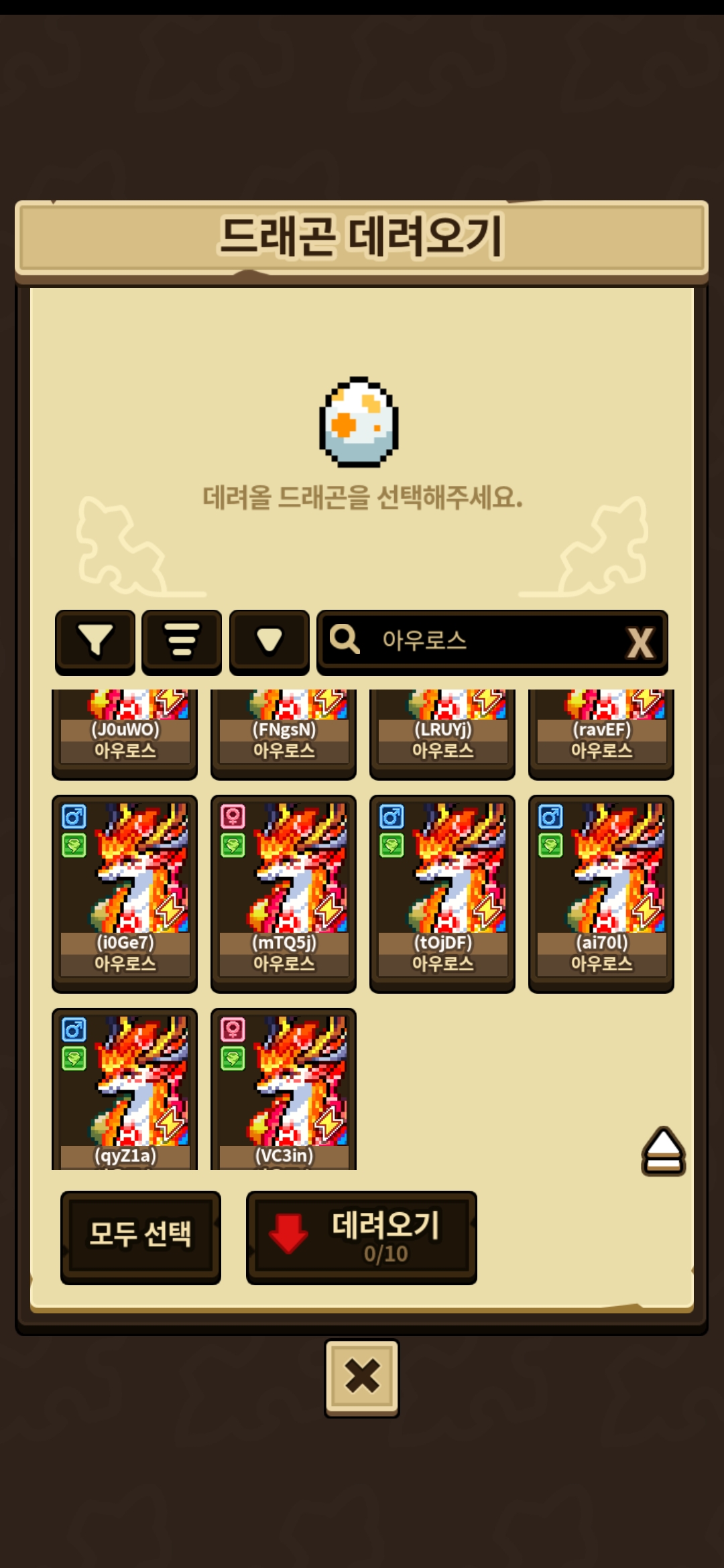Pick the (ai70l) dragon card

(x=601, y=893)
